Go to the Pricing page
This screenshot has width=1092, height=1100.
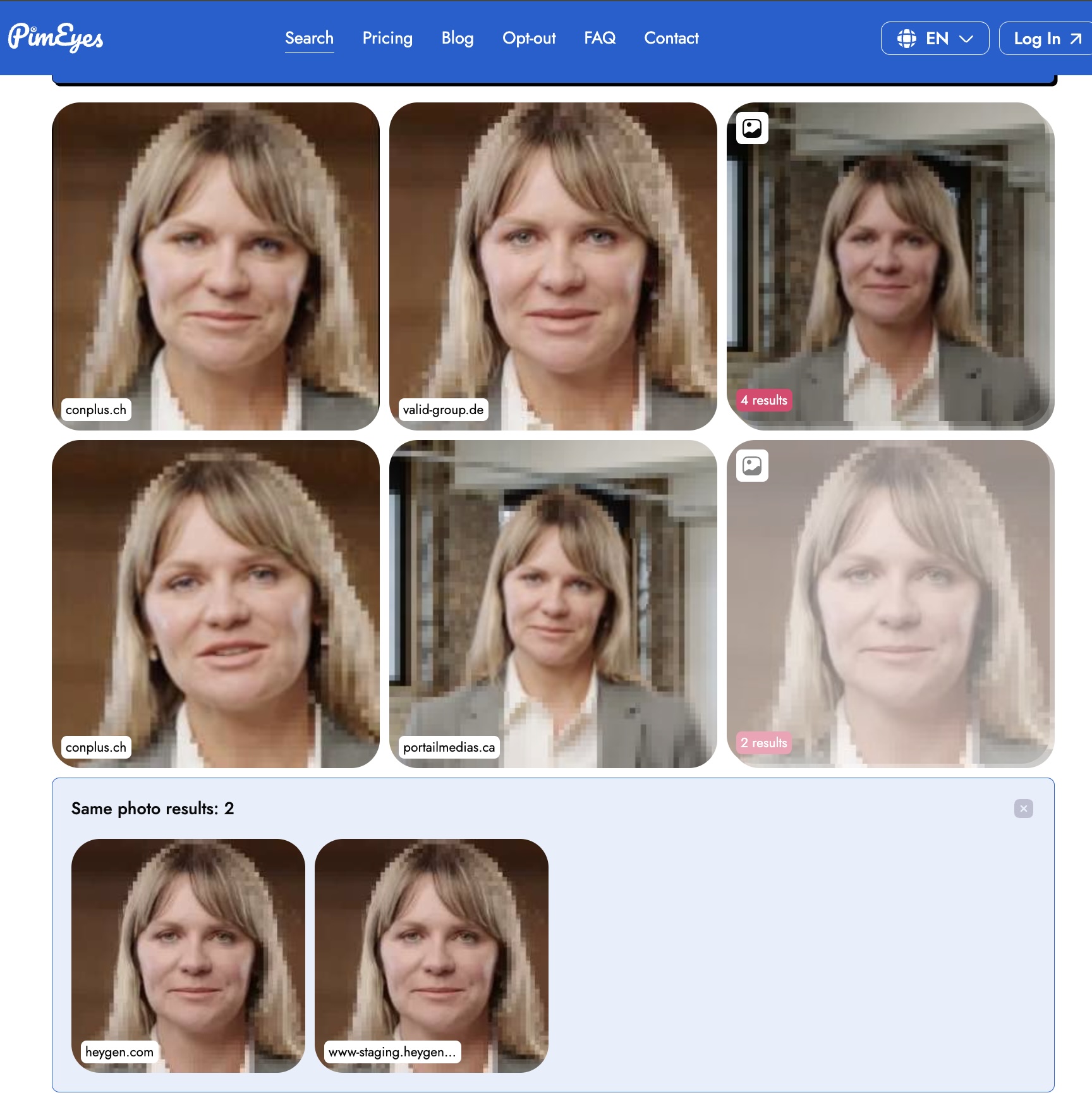tap(387, 38)
